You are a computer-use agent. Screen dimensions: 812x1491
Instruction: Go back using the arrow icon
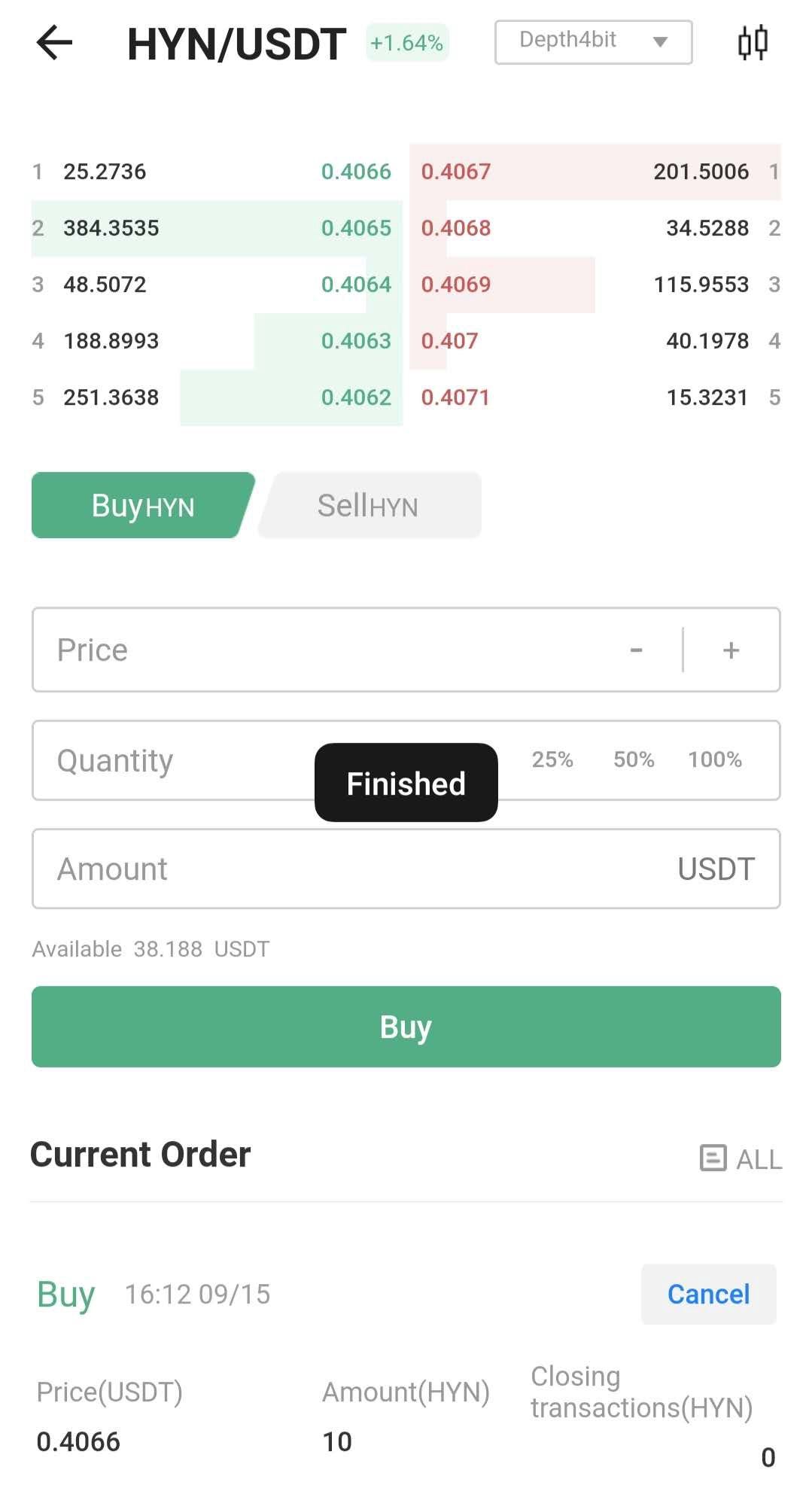54,42
